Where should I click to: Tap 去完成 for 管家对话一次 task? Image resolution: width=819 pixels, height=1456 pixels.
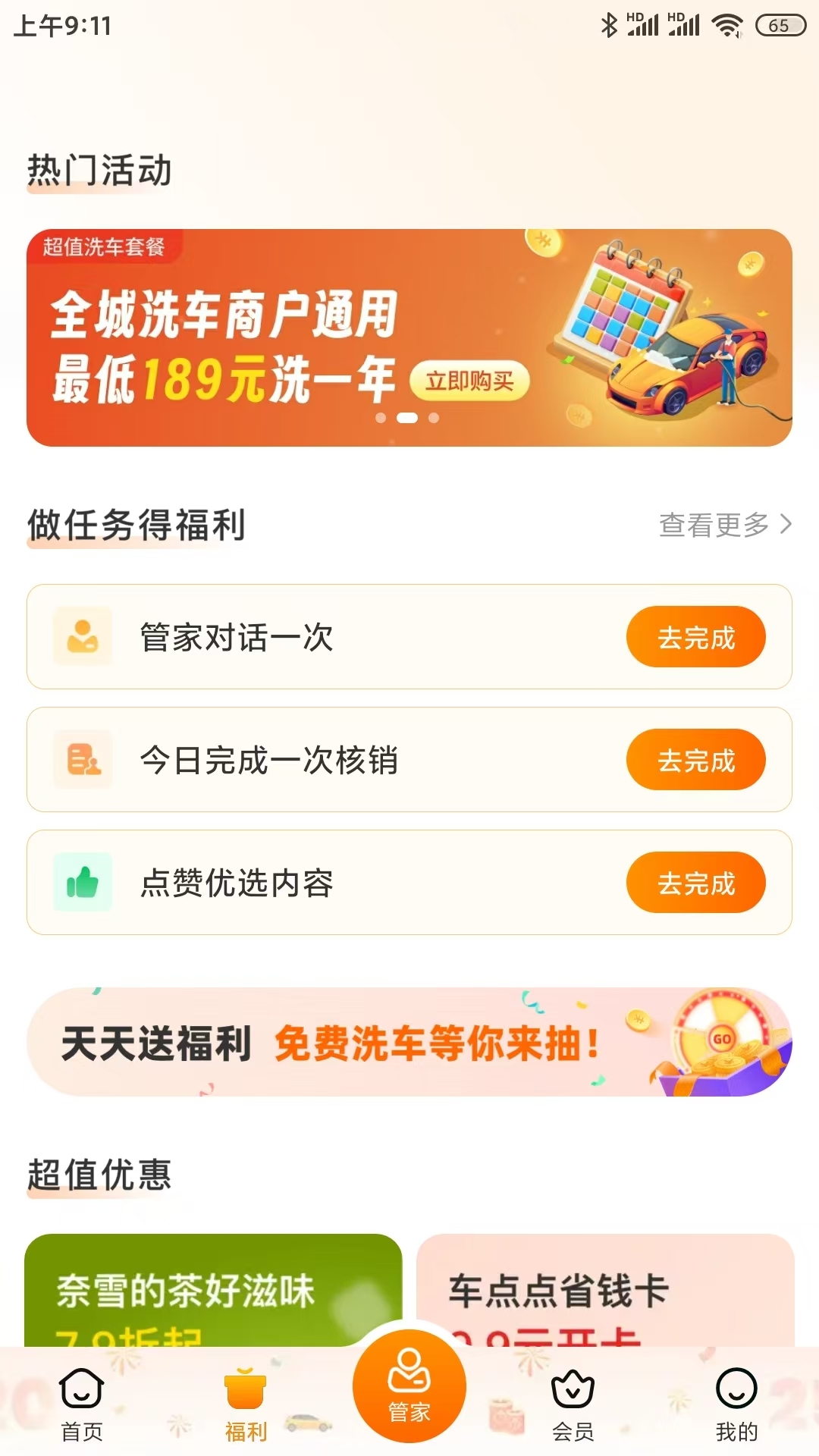695,637
